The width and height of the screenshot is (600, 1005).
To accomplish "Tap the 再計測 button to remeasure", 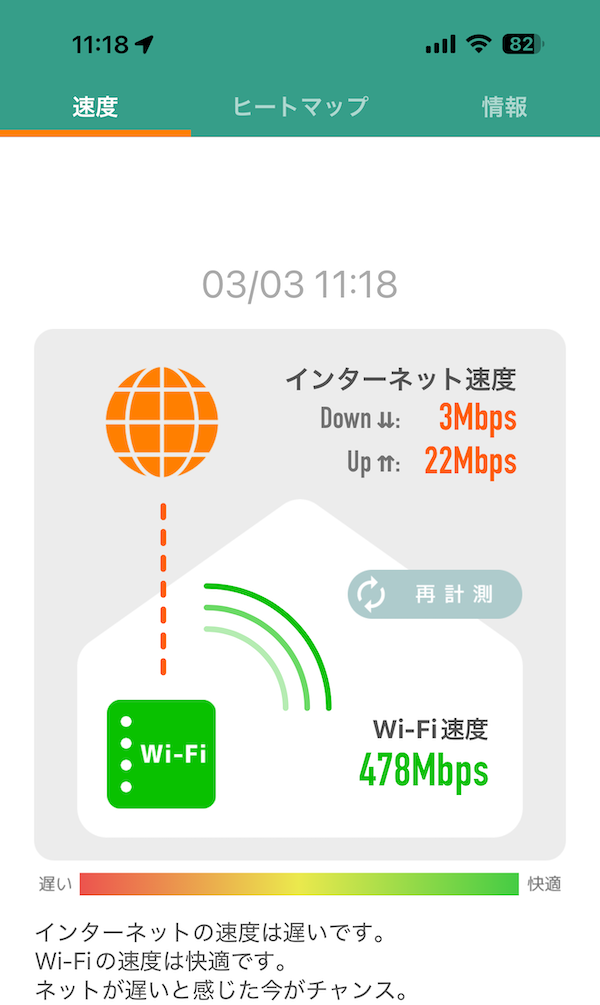I will point(435,594).
